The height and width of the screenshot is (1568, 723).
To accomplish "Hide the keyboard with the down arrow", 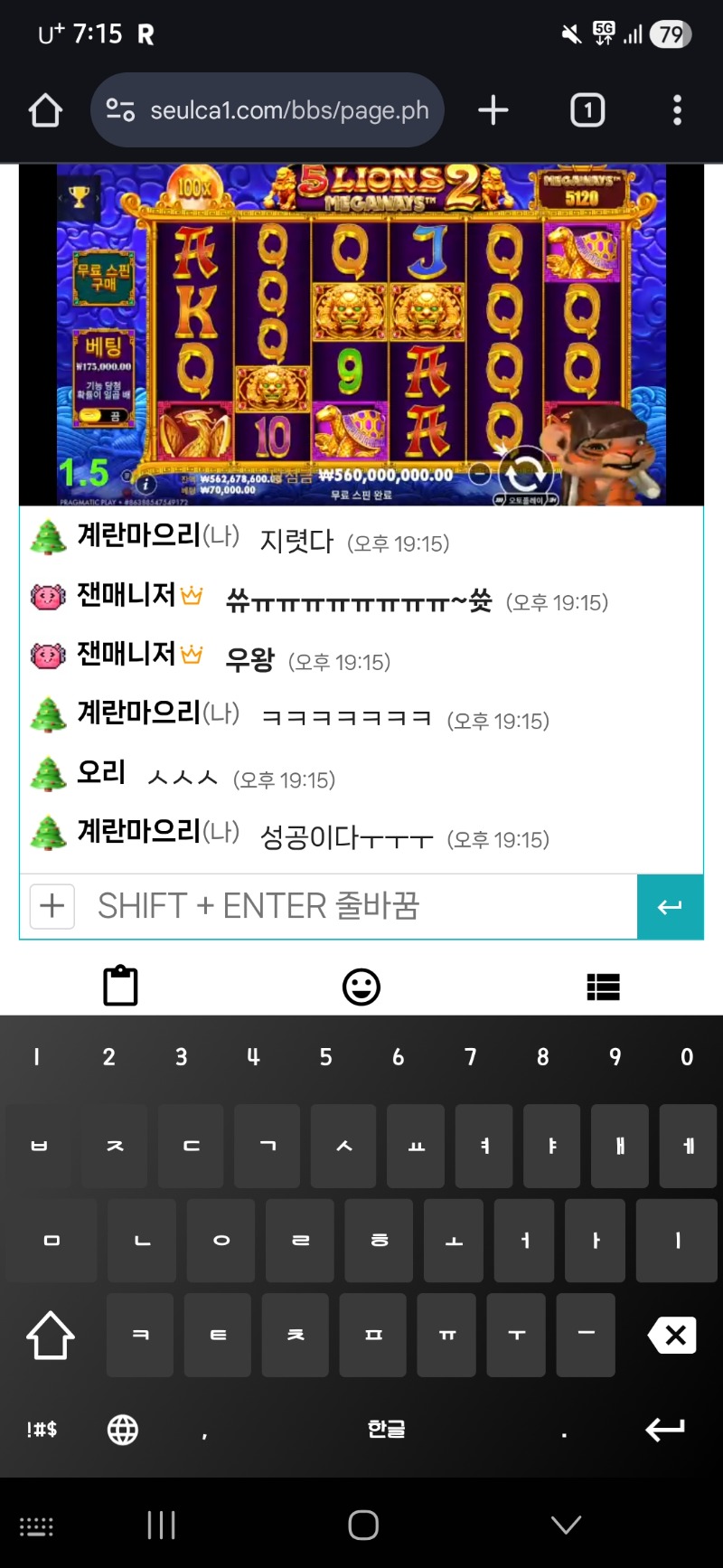I will [566, 1525].
